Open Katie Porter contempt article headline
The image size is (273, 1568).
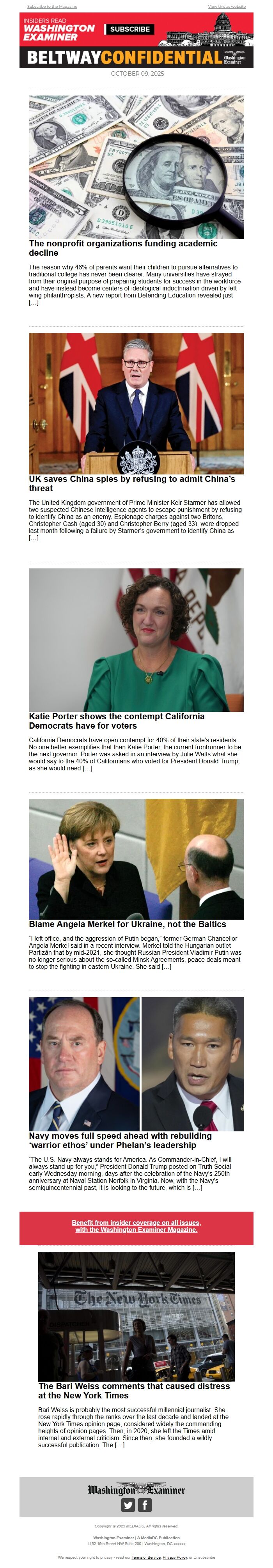coord(116,721)
